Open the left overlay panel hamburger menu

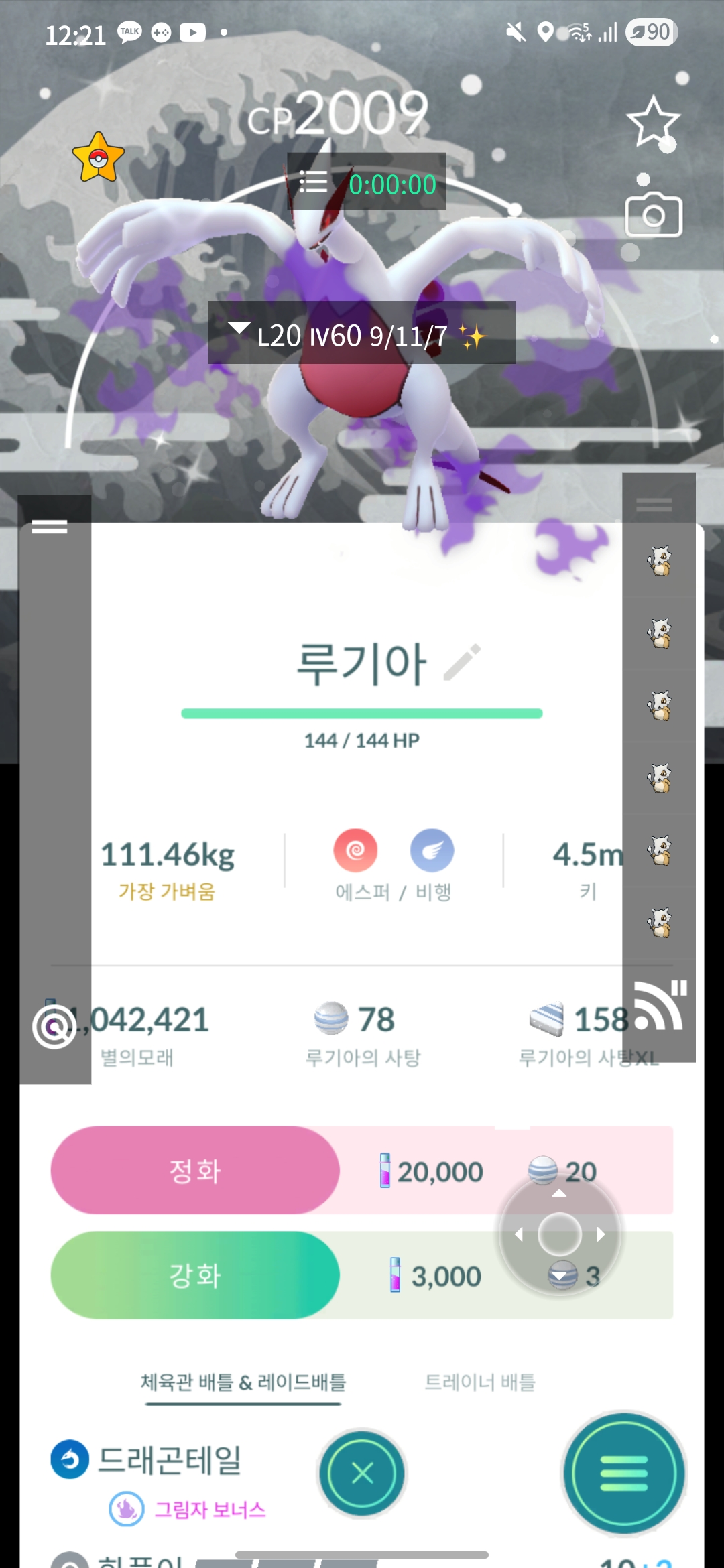[50, 527]
